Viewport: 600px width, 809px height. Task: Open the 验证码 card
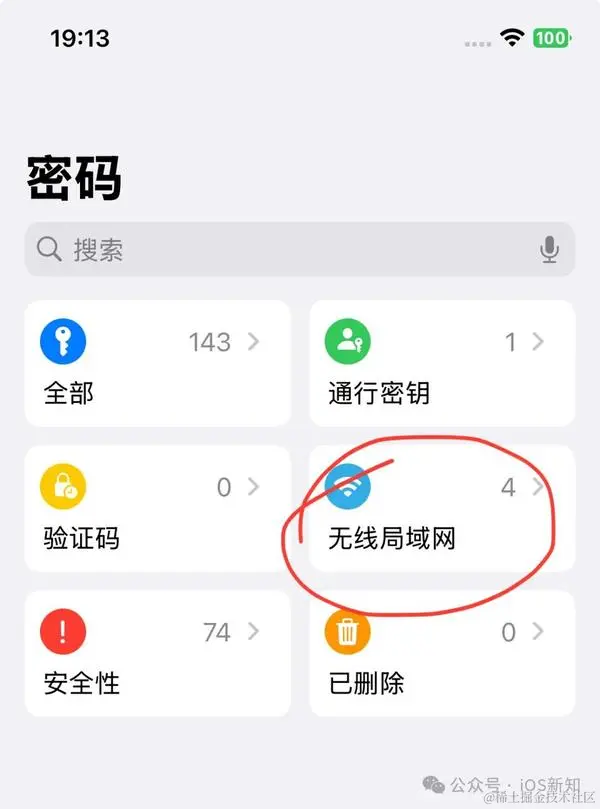pos(157,509)
